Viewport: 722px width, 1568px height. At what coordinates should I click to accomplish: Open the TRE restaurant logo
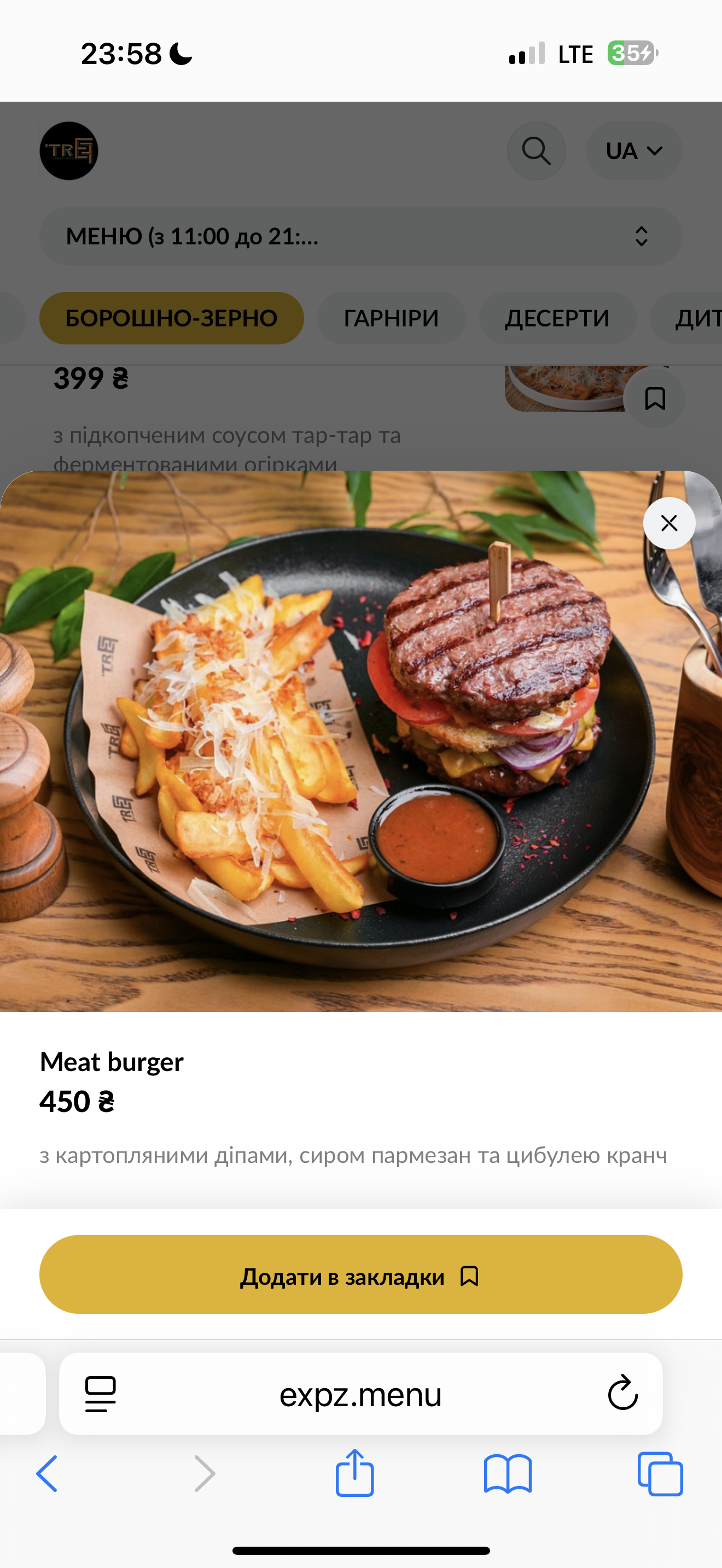(69, 151)
